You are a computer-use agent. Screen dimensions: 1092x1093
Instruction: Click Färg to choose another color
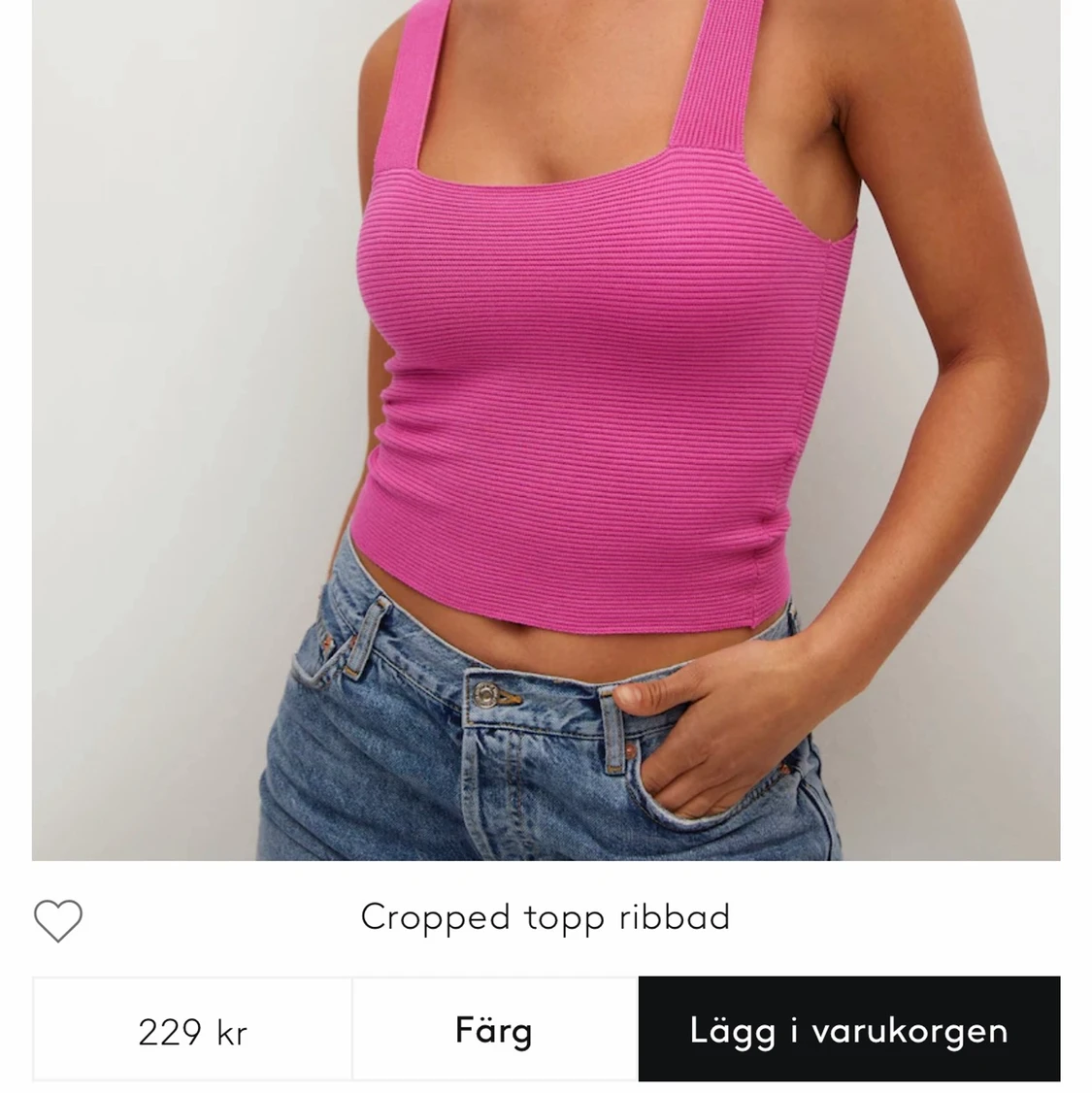tap(492, 1030)
